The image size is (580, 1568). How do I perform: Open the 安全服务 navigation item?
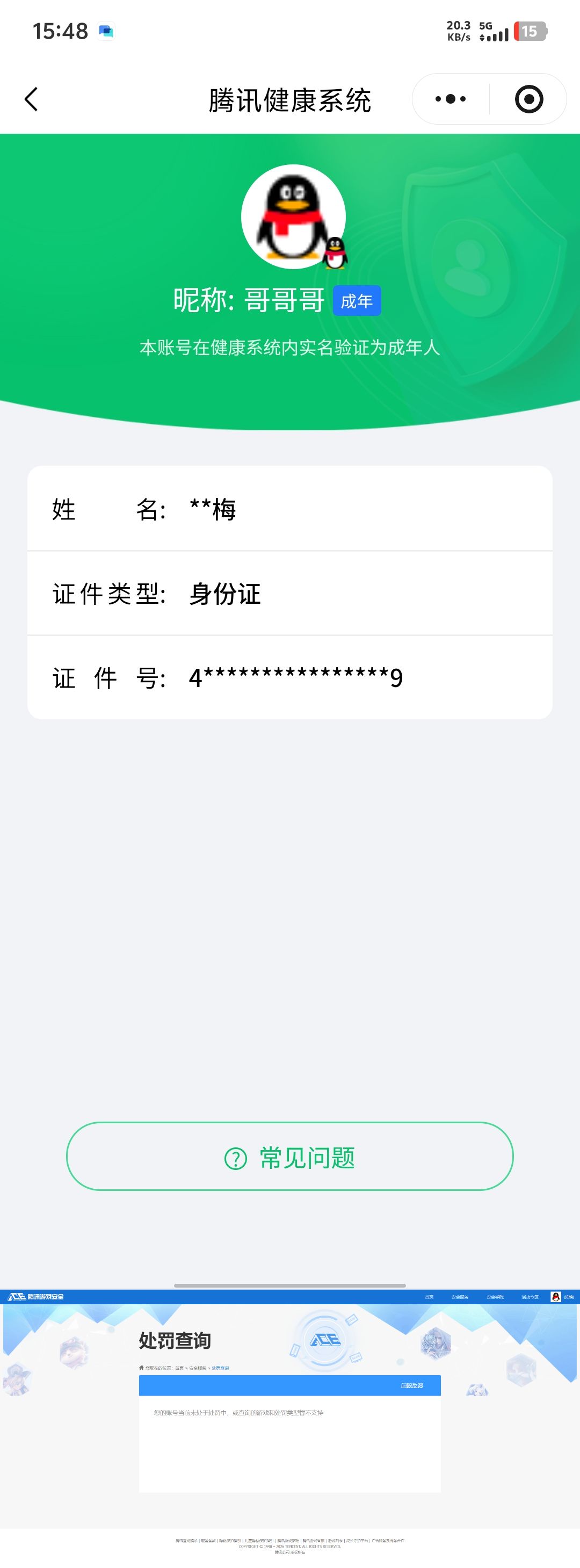click(x=460, y=1297)
